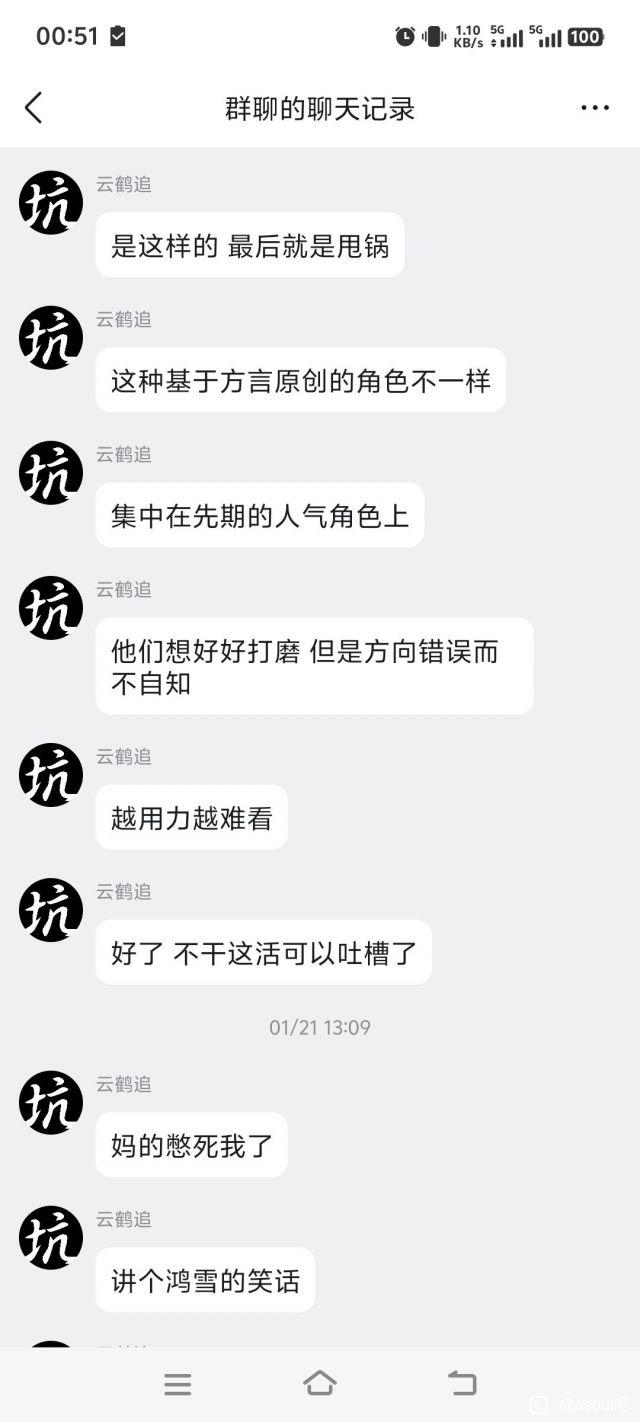Tap system home button

[x=319, y=1384]
